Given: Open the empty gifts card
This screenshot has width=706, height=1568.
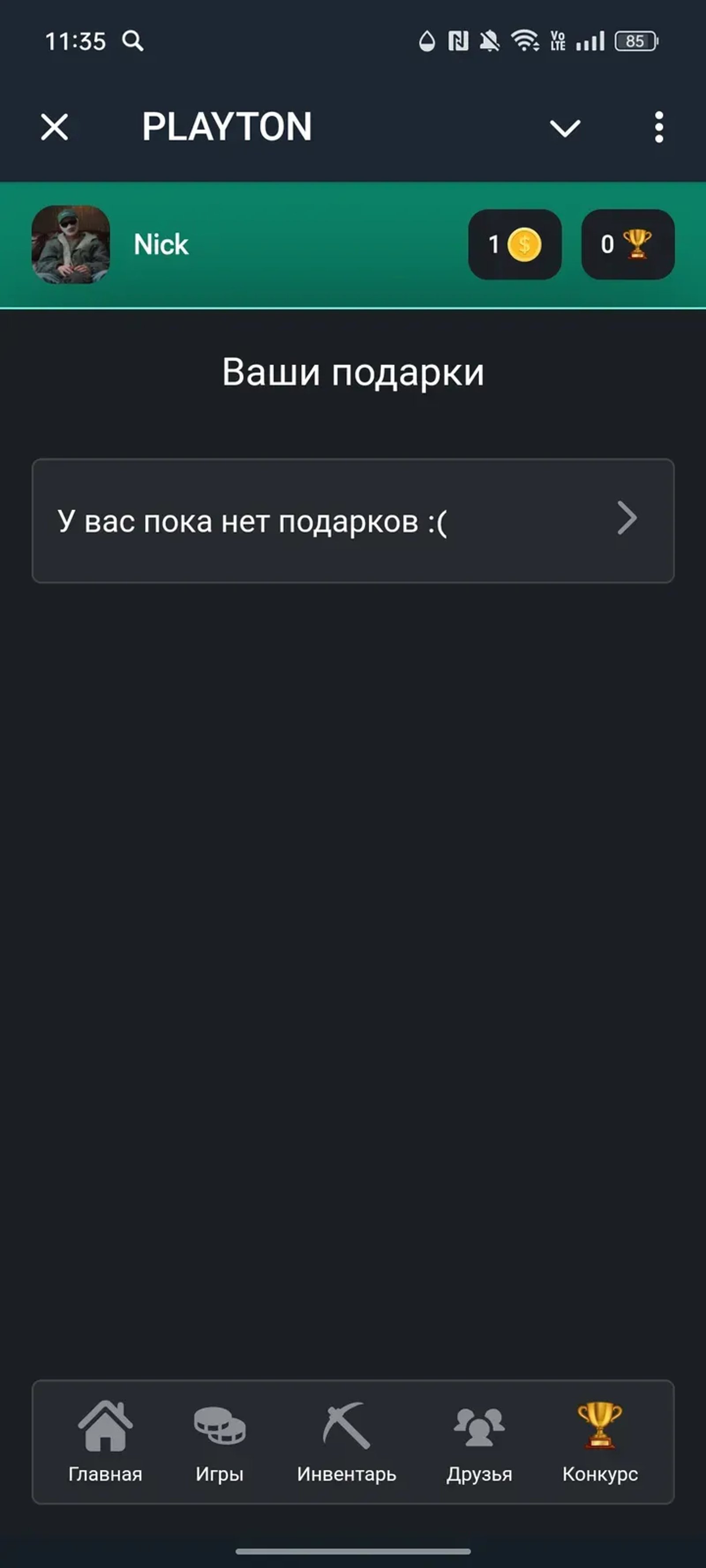Looking at the screenshot, I should coord(353,520).
